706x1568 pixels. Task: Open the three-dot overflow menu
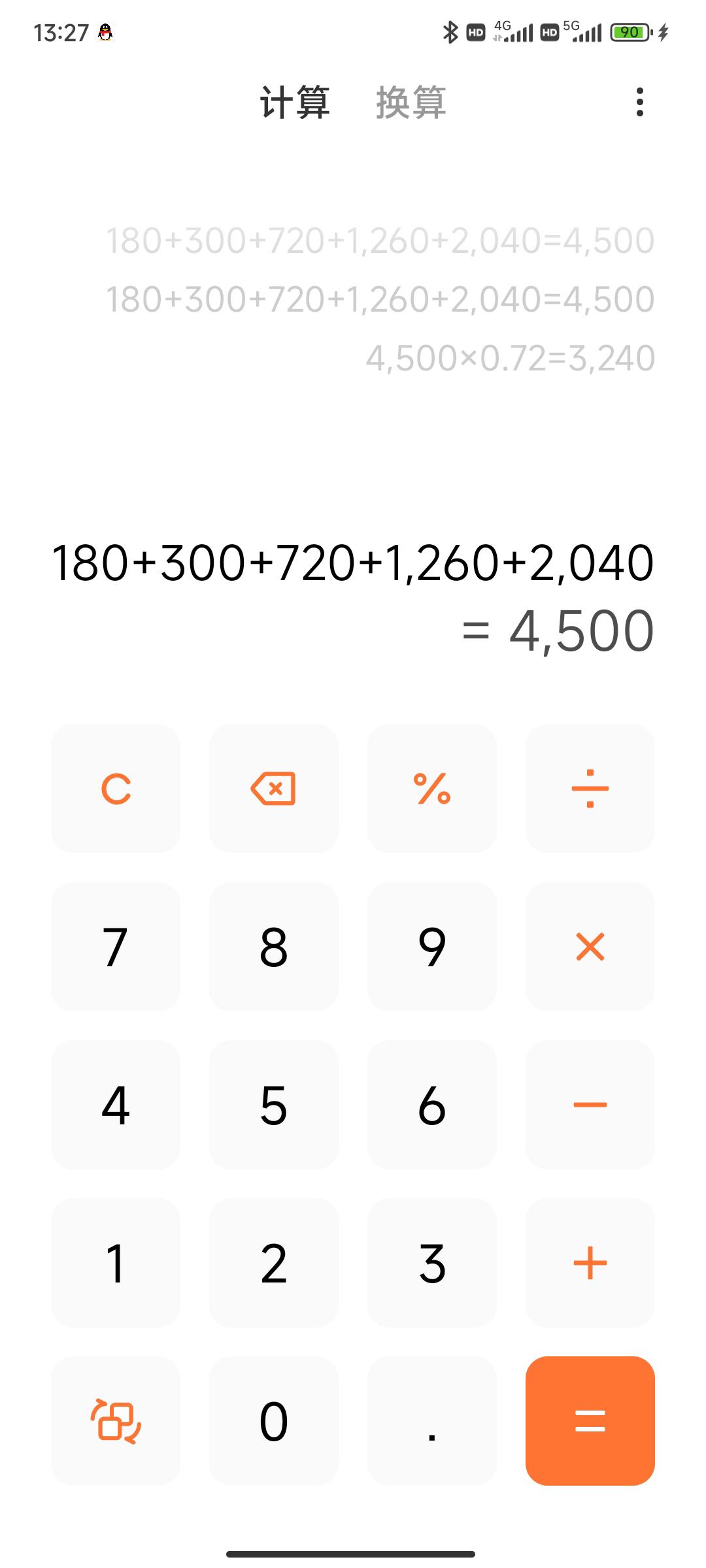[639, 102]
